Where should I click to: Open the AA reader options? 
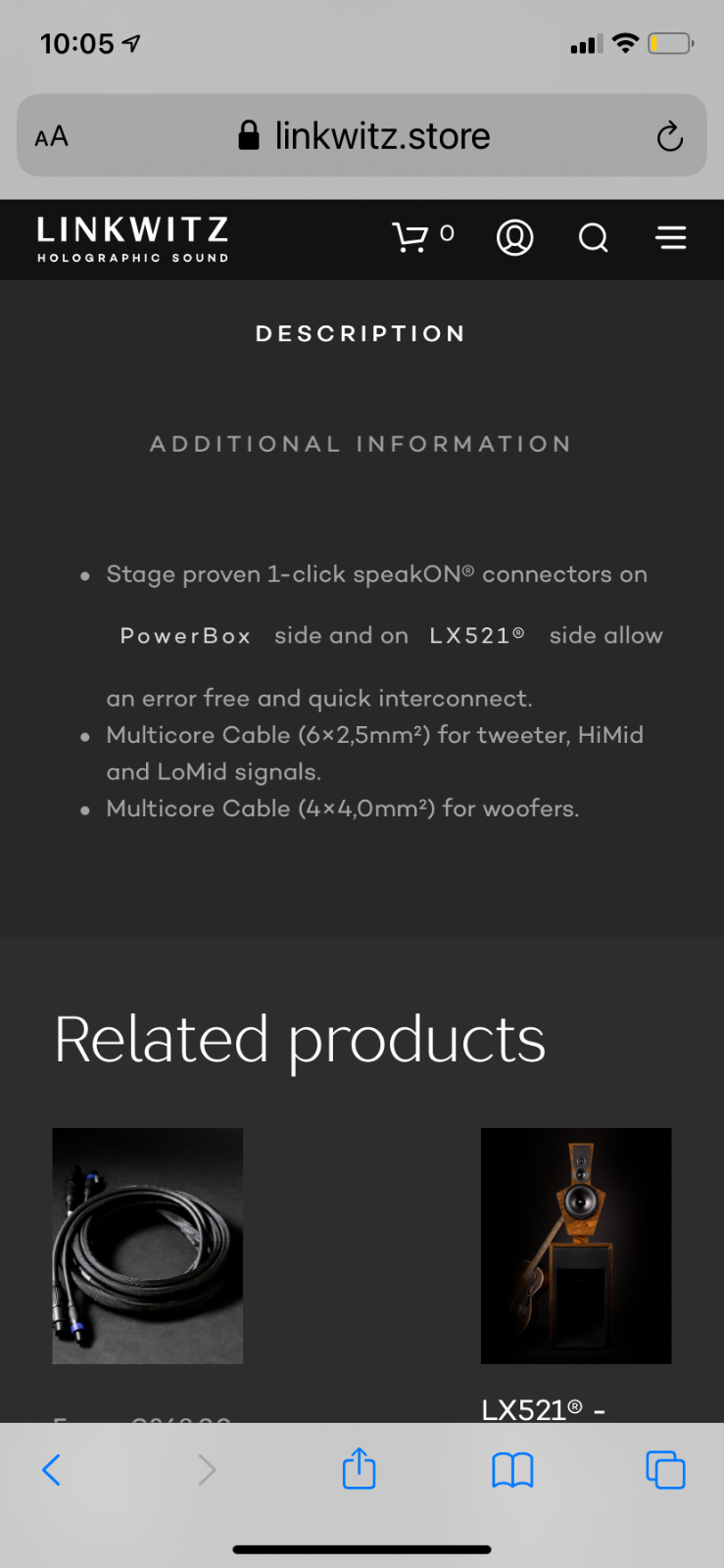(52, 137)
